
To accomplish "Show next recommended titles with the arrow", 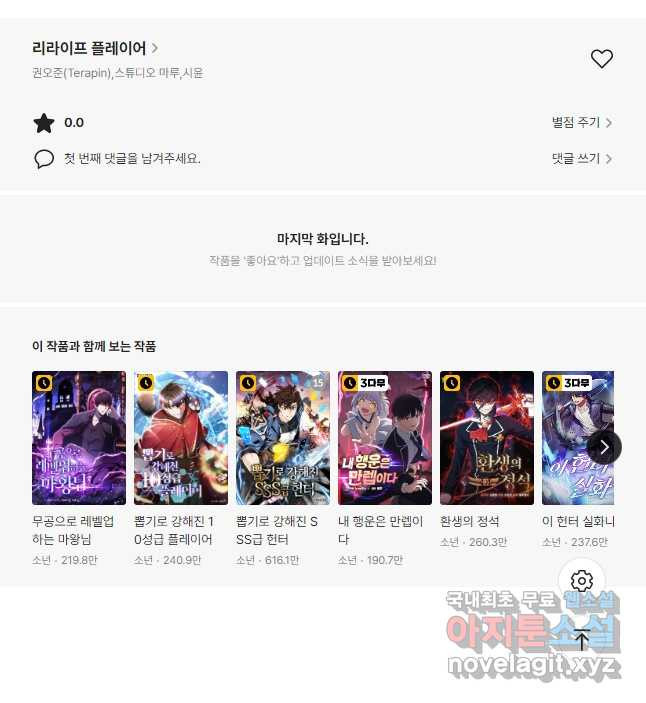I will click(604, 447).
